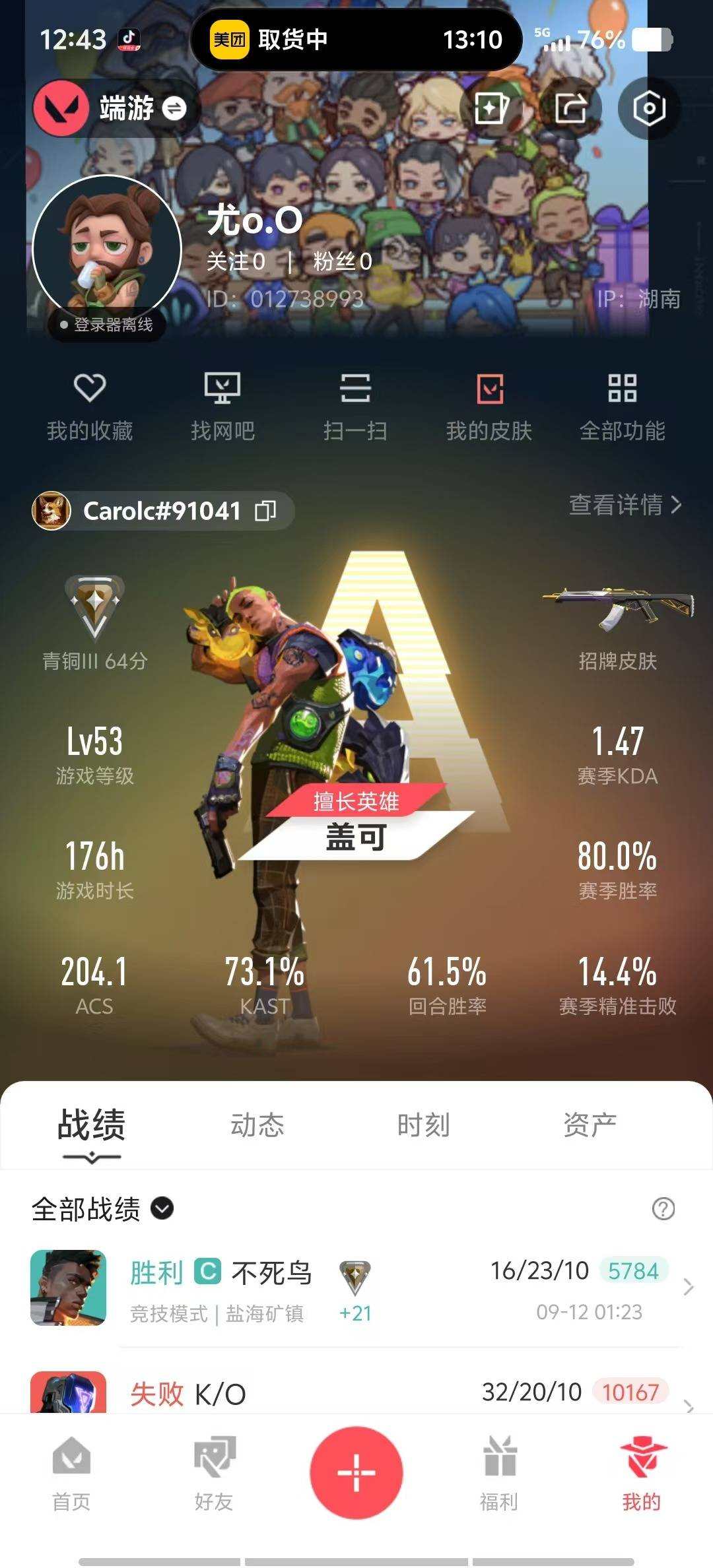Open the 找网吧 internet cafe finder

pos(223,405)
